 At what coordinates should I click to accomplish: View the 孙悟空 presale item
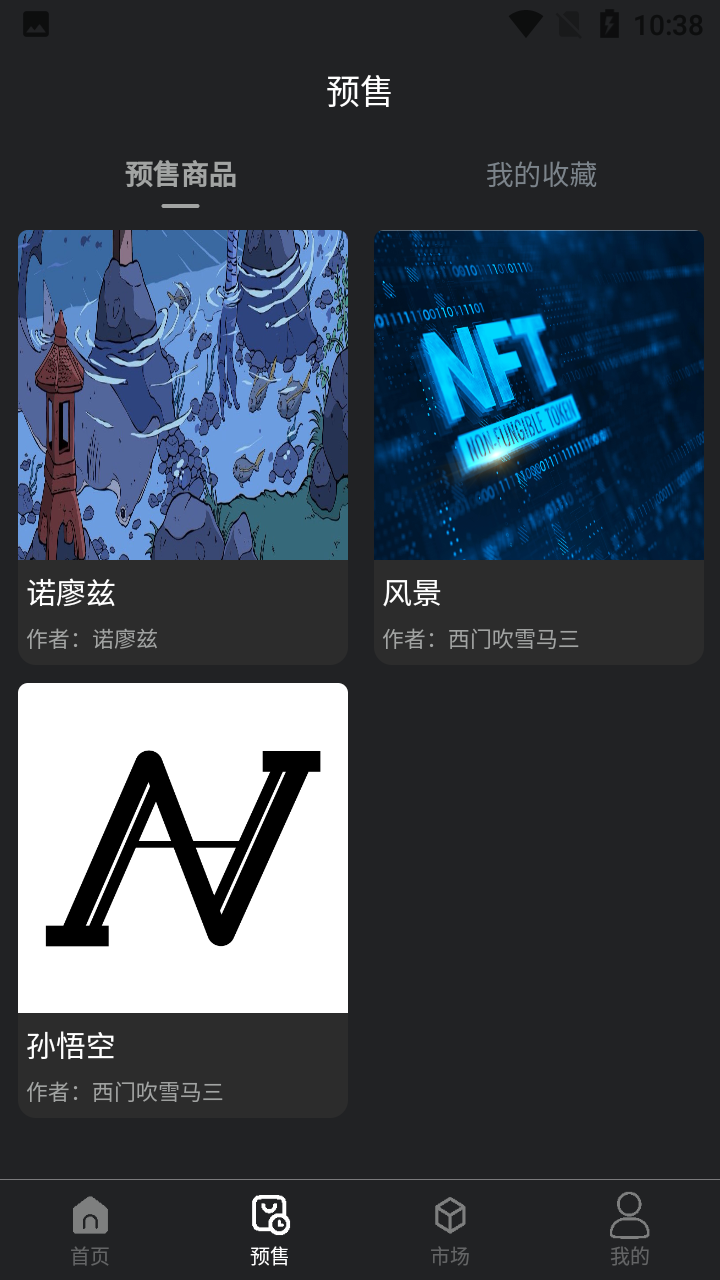coord(183,899)
